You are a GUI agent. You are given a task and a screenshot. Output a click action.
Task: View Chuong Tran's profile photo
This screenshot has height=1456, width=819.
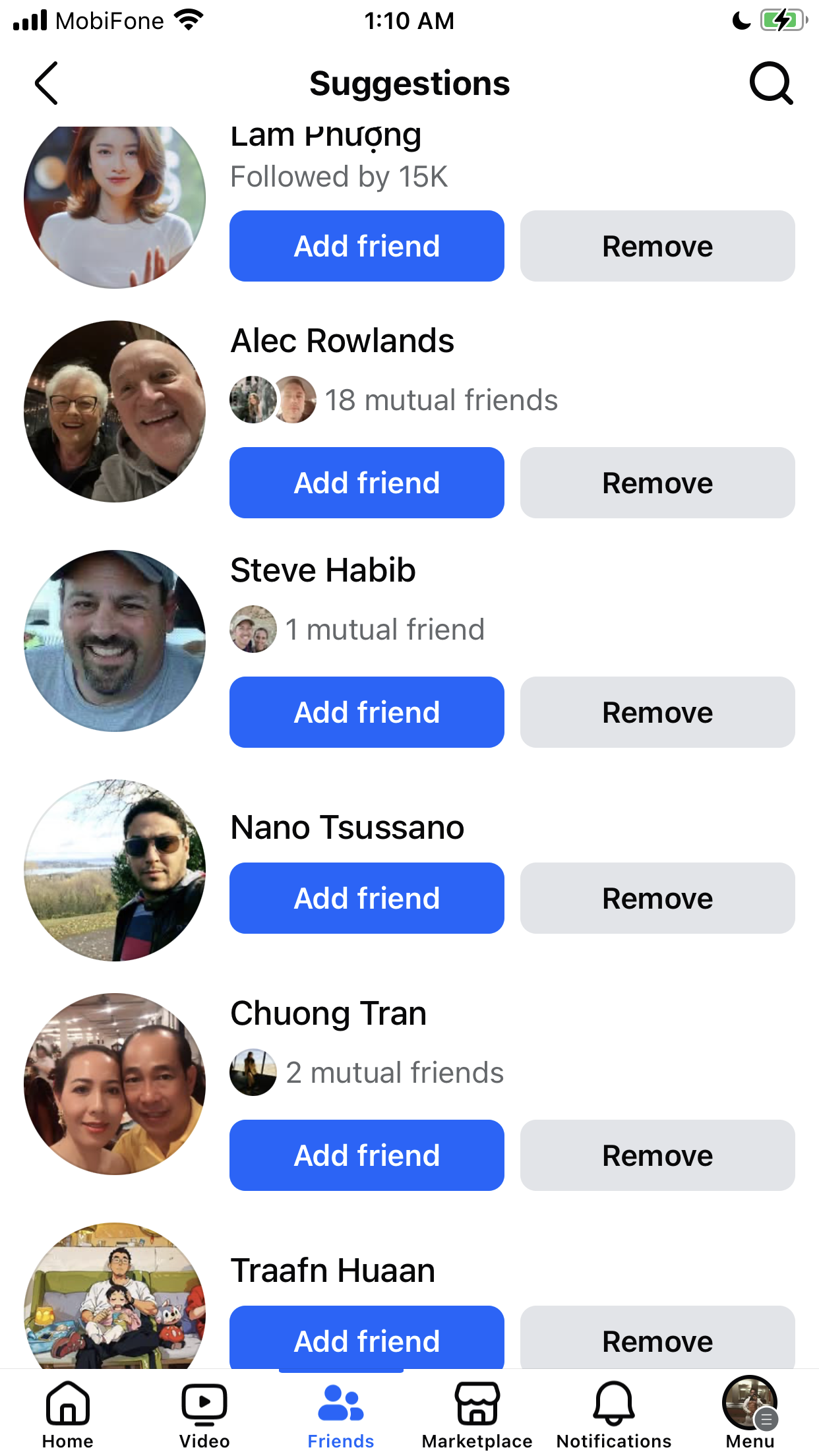tap(115, 1084)
